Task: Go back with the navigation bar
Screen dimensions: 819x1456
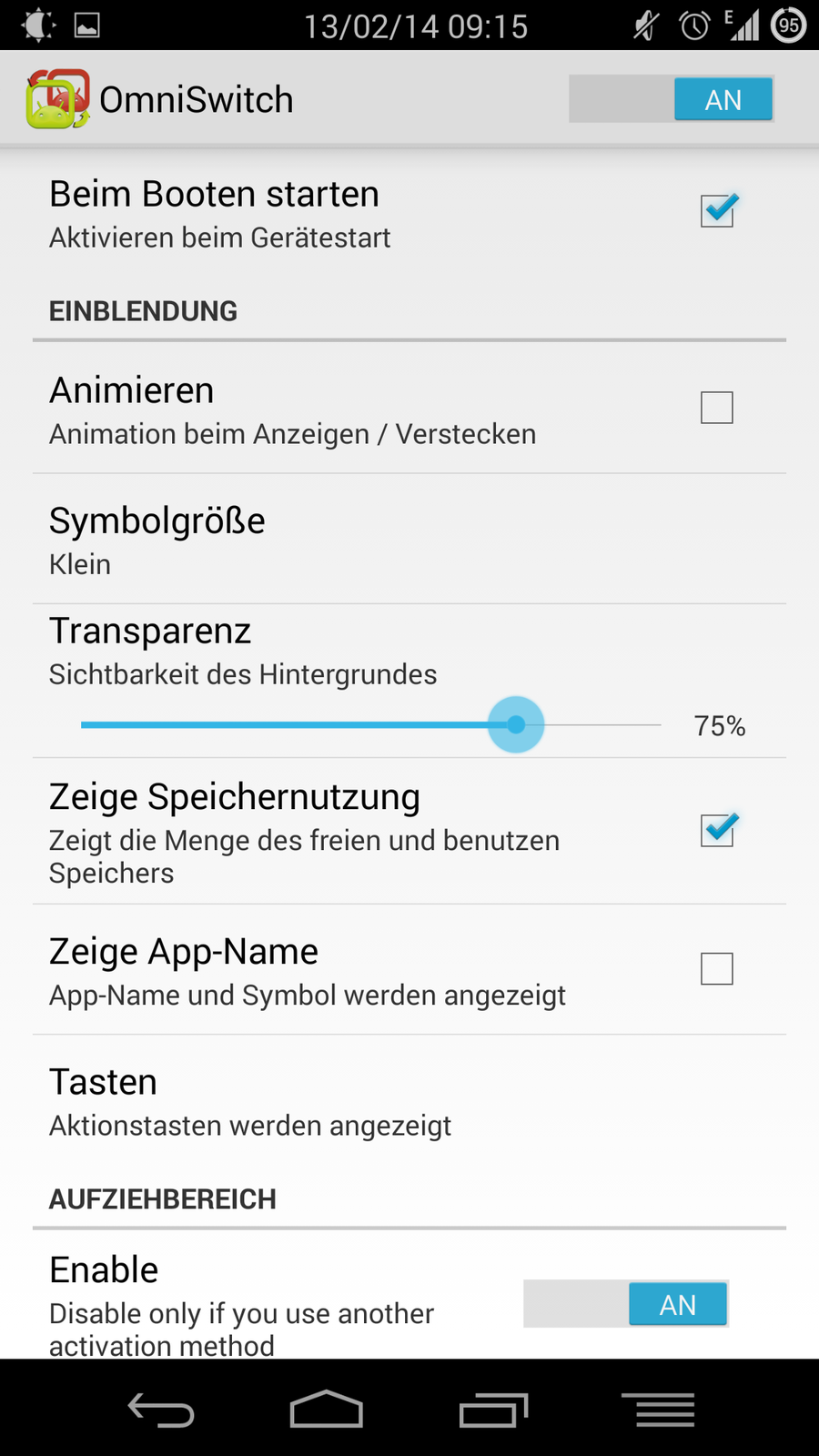Action: point(161,1410)
